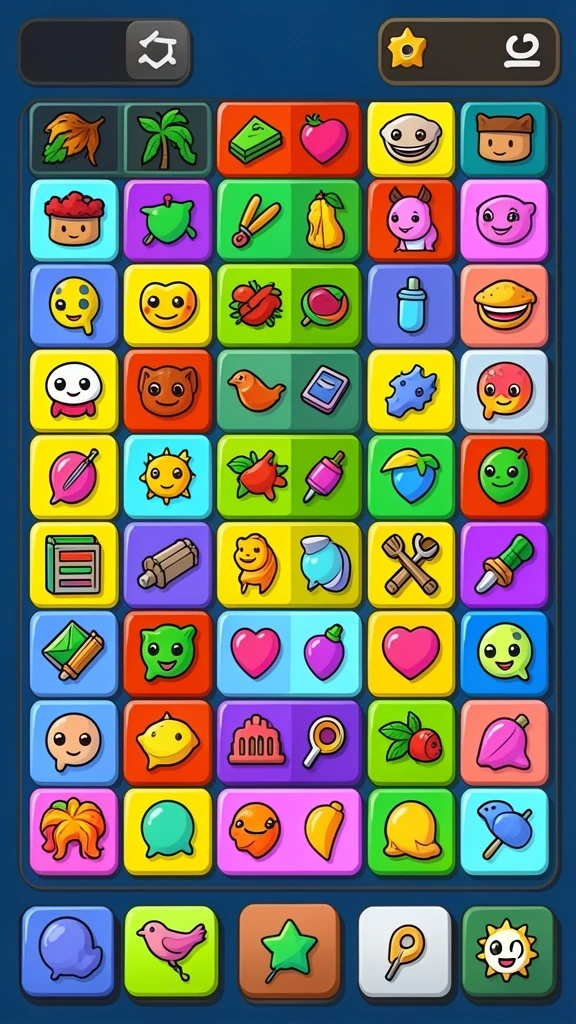Screen dimensions: 576x1024
Task: Select the palm tree tile
Action: click(167, 139)
